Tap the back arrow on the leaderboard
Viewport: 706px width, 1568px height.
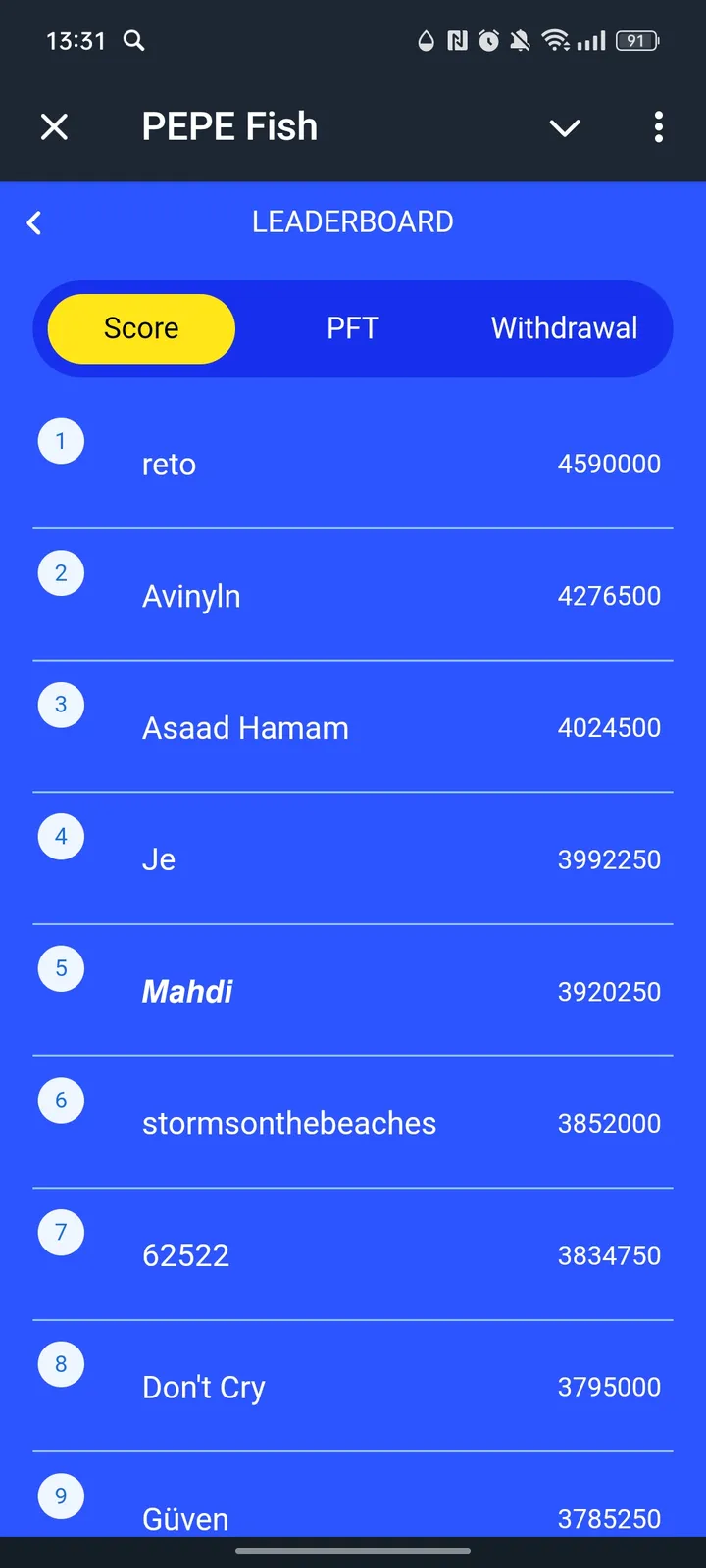[34, 222]
